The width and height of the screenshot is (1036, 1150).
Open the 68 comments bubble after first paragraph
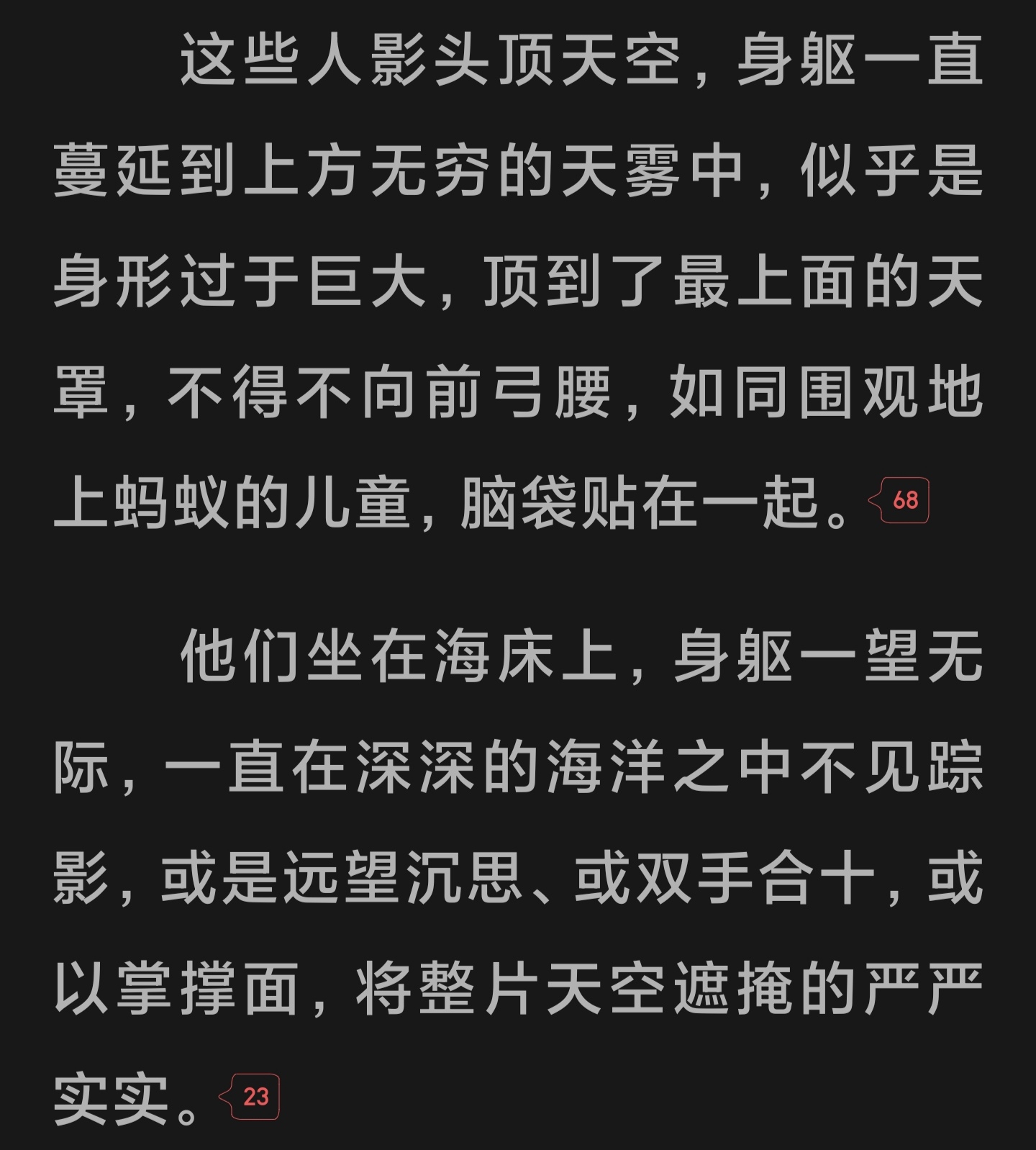pyautogui.click(x=902, y=499)
